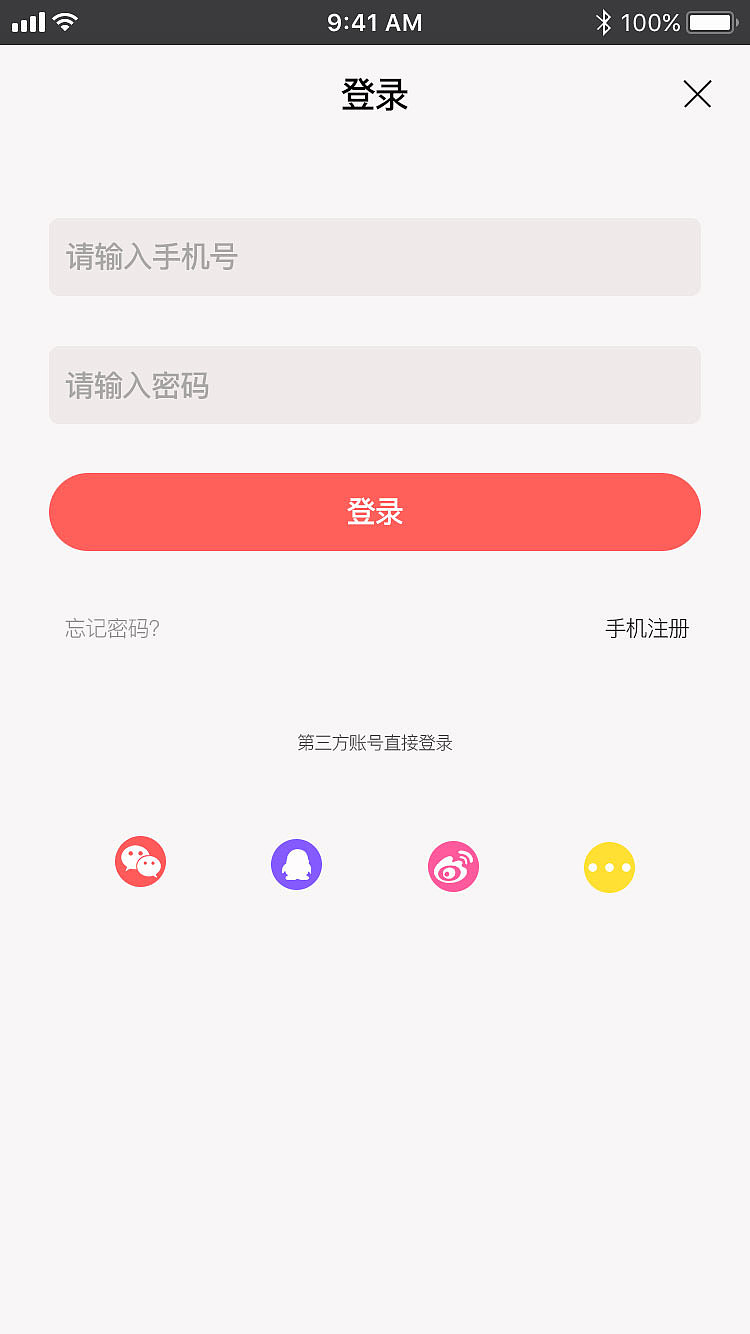Viewport: 750px width, 1334px height.
Task: Tap the 请输入密码 placeholder text
Action: click(136, 386)
